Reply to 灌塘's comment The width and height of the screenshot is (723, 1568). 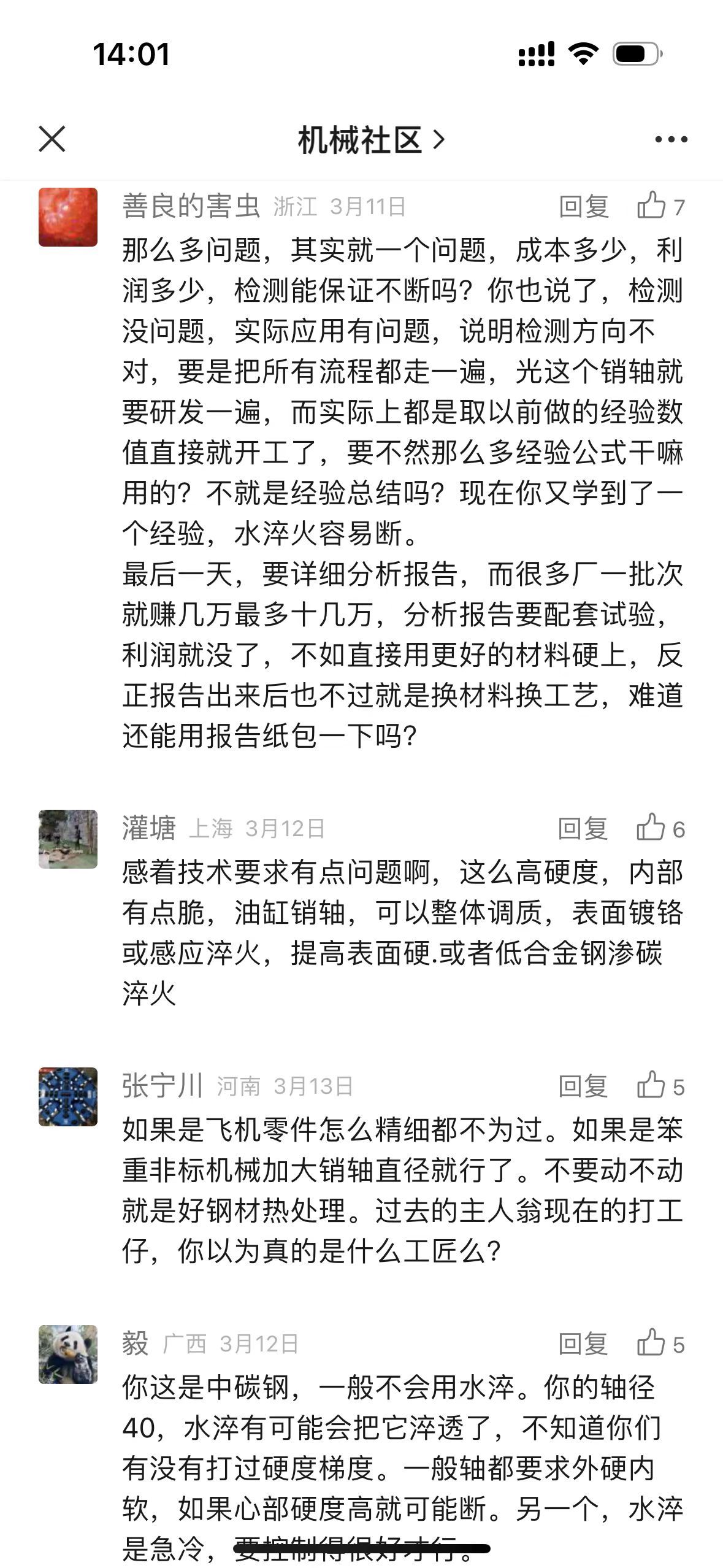(583, 829)
